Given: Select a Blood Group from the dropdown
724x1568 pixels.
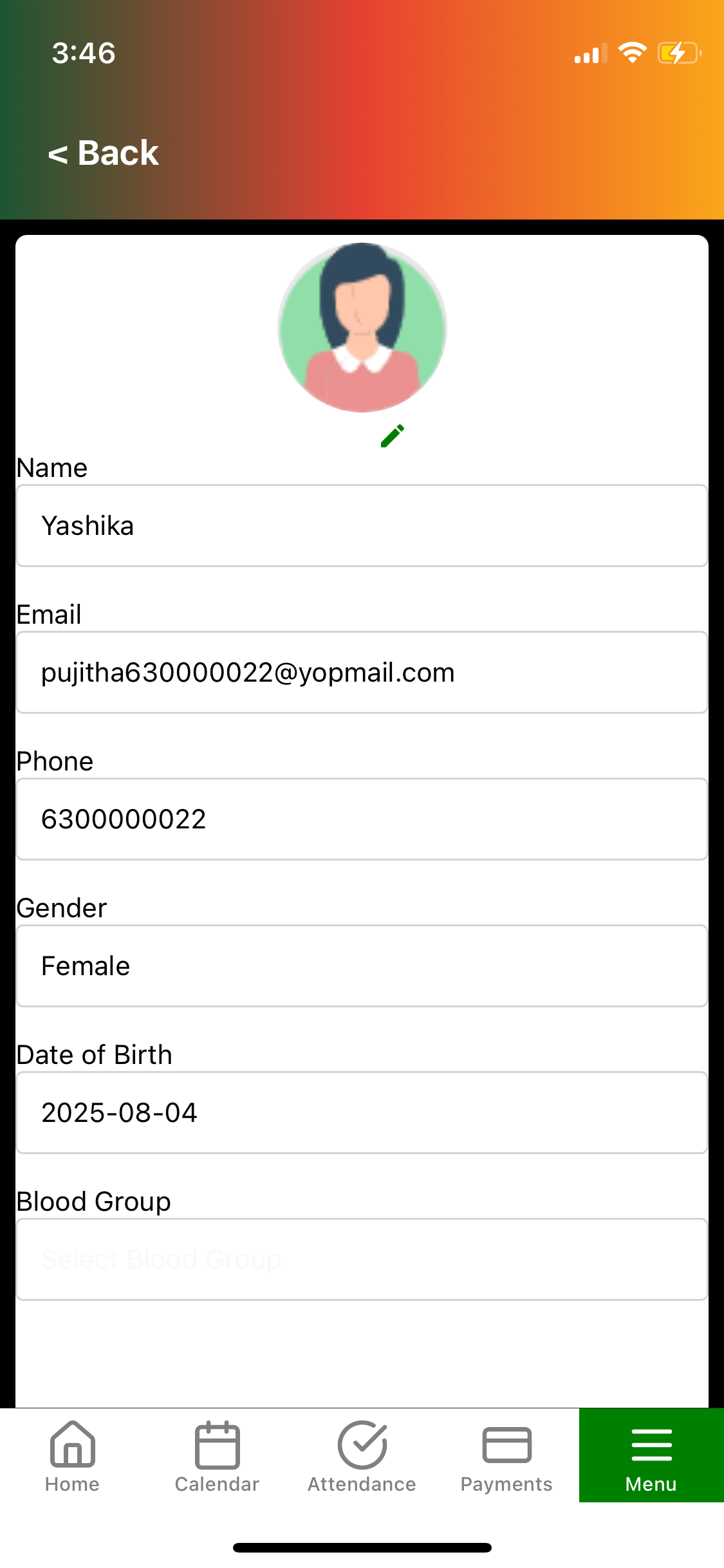Looking at the screenshot, I should 362,1260.
